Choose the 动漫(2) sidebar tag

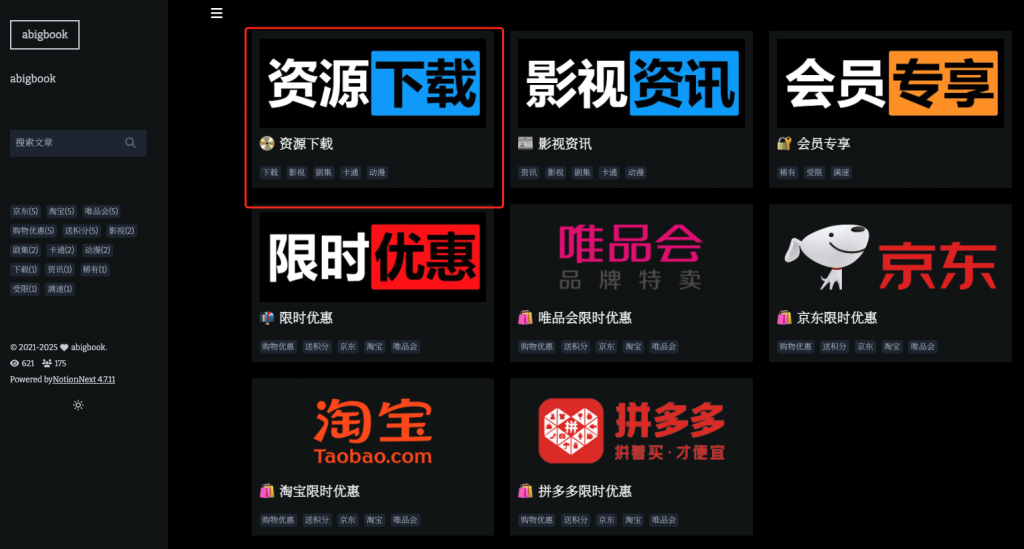pyautogui.click(x=98, y=250)
